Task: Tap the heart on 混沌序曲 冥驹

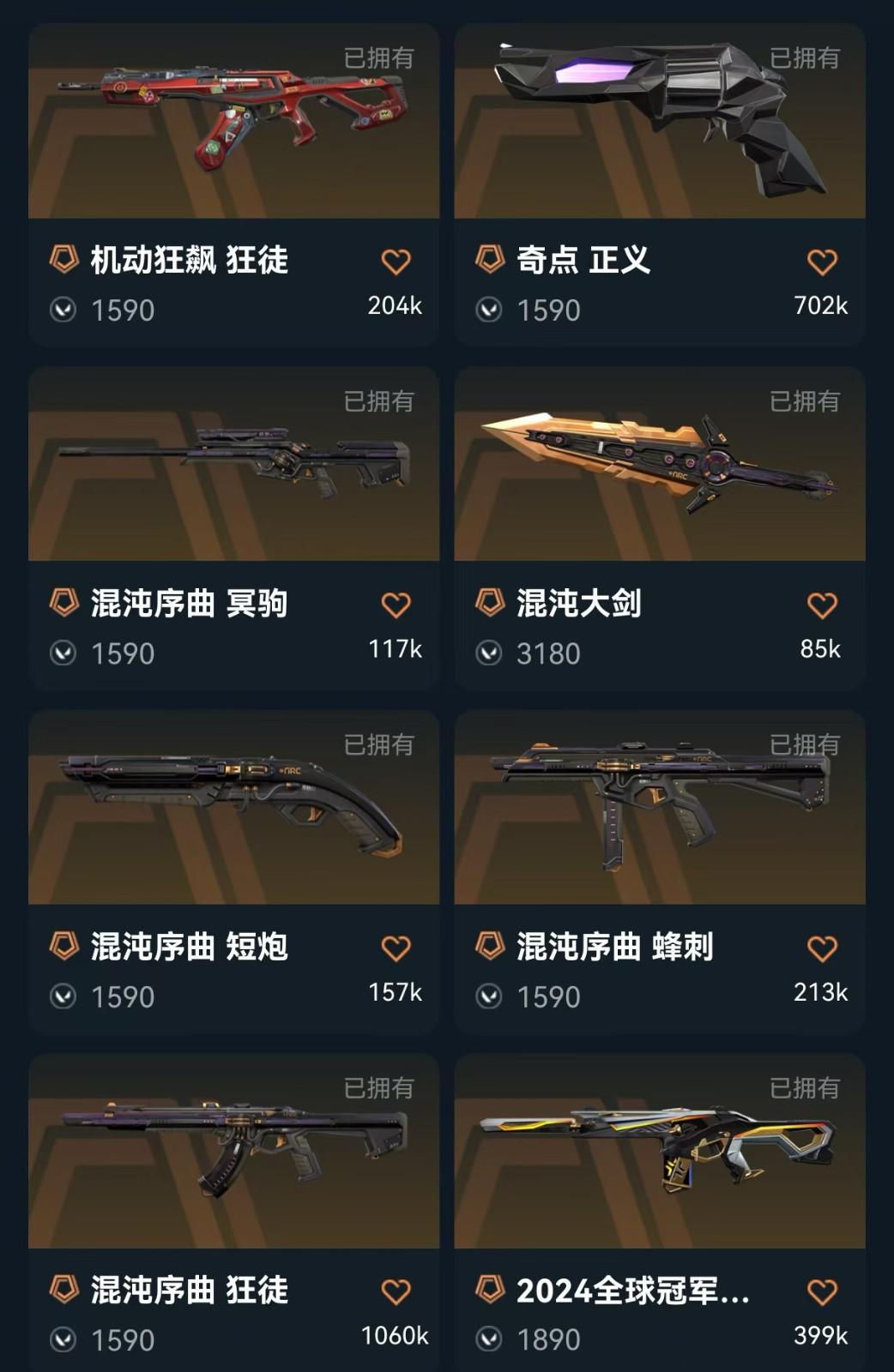Action: pyautogui.click(x=396, y=605)
